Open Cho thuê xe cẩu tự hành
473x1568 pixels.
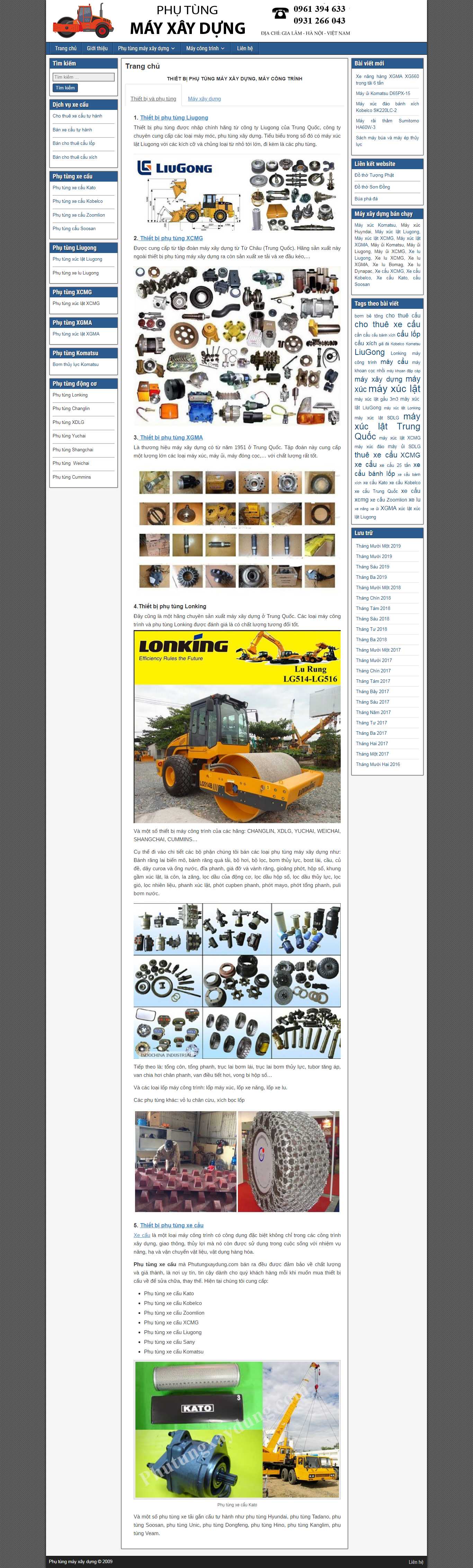tap(77, 116)
